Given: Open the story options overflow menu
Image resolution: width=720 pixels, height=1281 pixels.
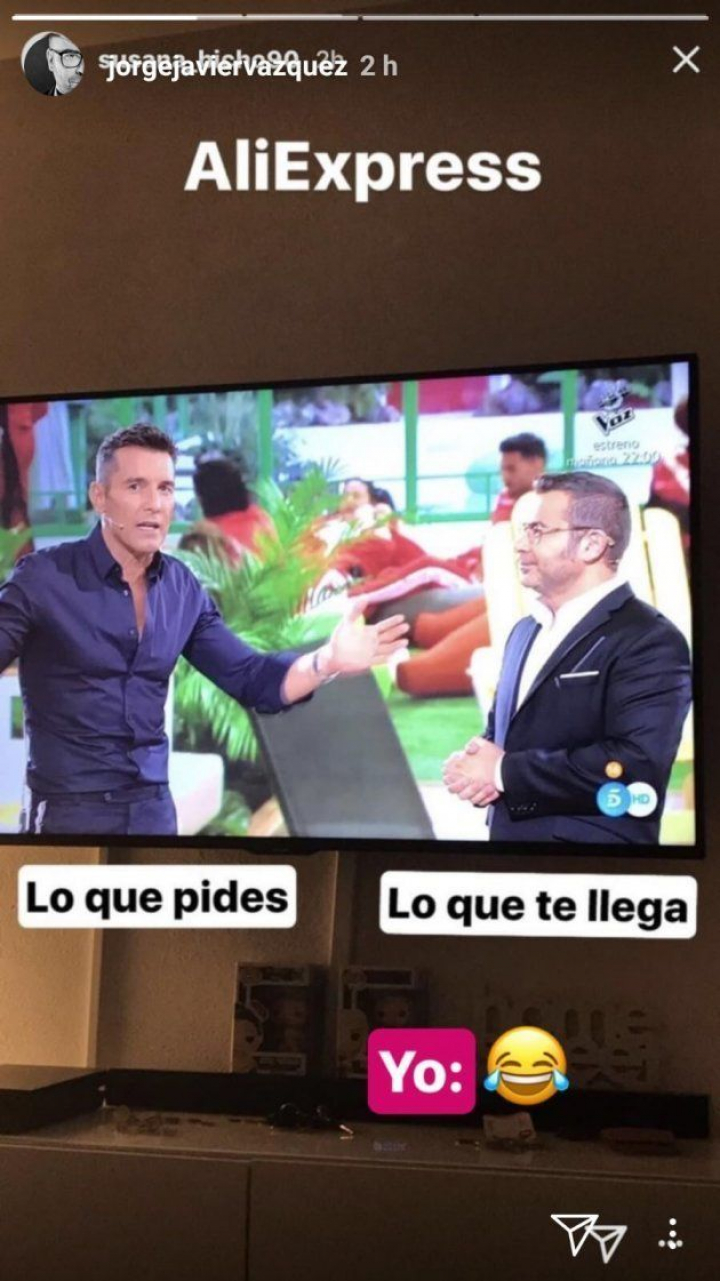Looking at the screenshot, I should tap(672, 1234).
